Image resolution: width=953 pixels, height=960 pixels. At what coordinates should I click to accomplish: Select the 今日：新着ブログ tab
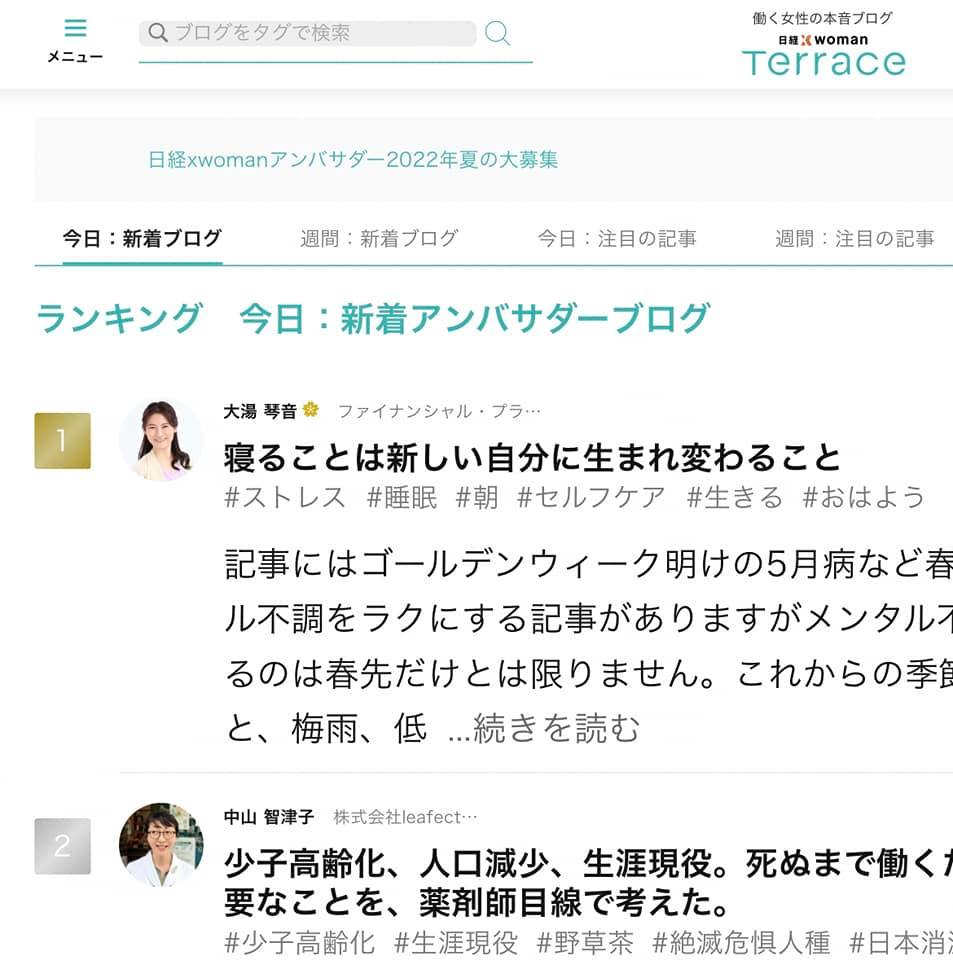(x=142, y=239)
